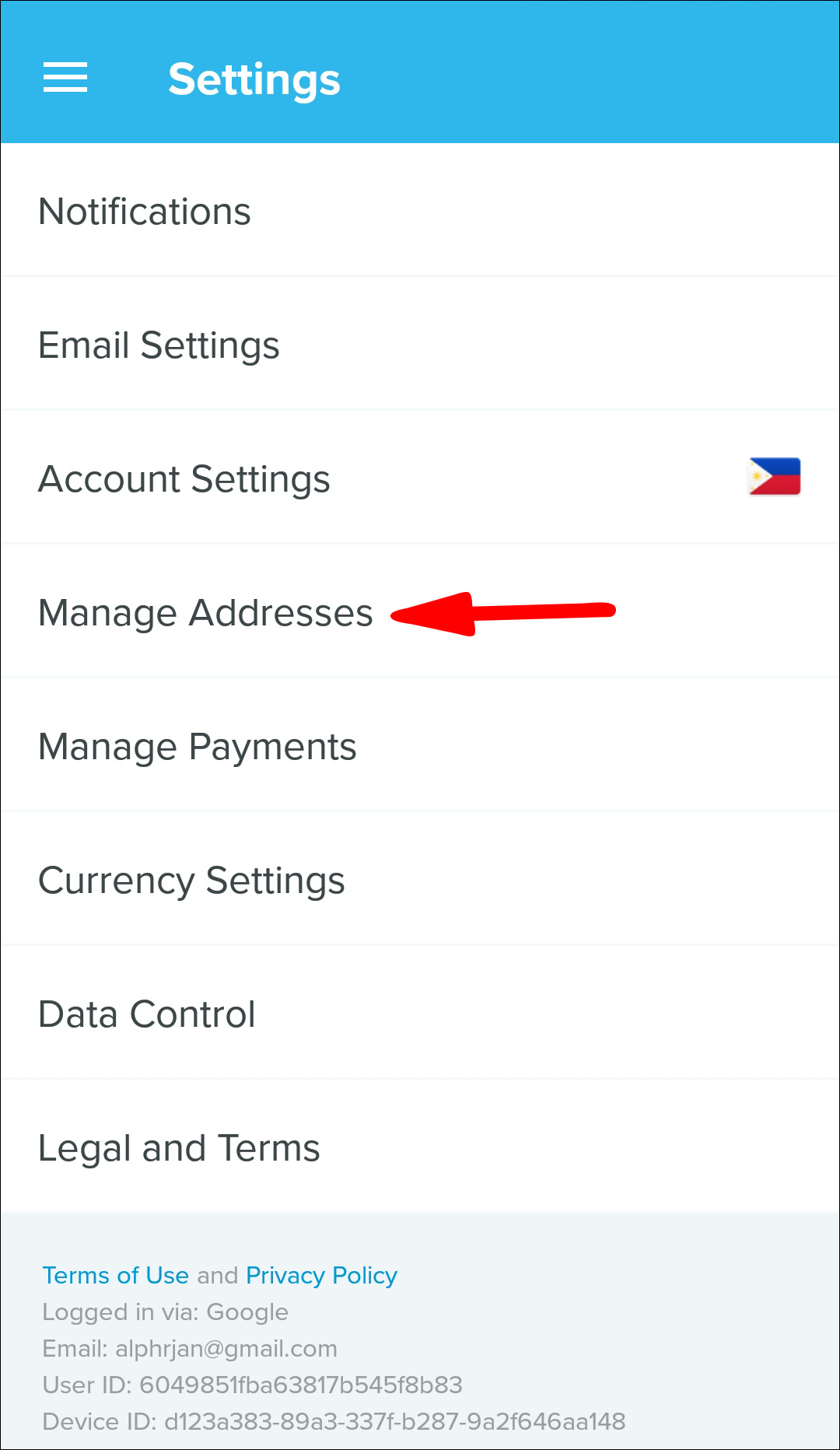This screenshot has width=840, height=1450.
Task: Select Manage Addresses
Action: 205,613
